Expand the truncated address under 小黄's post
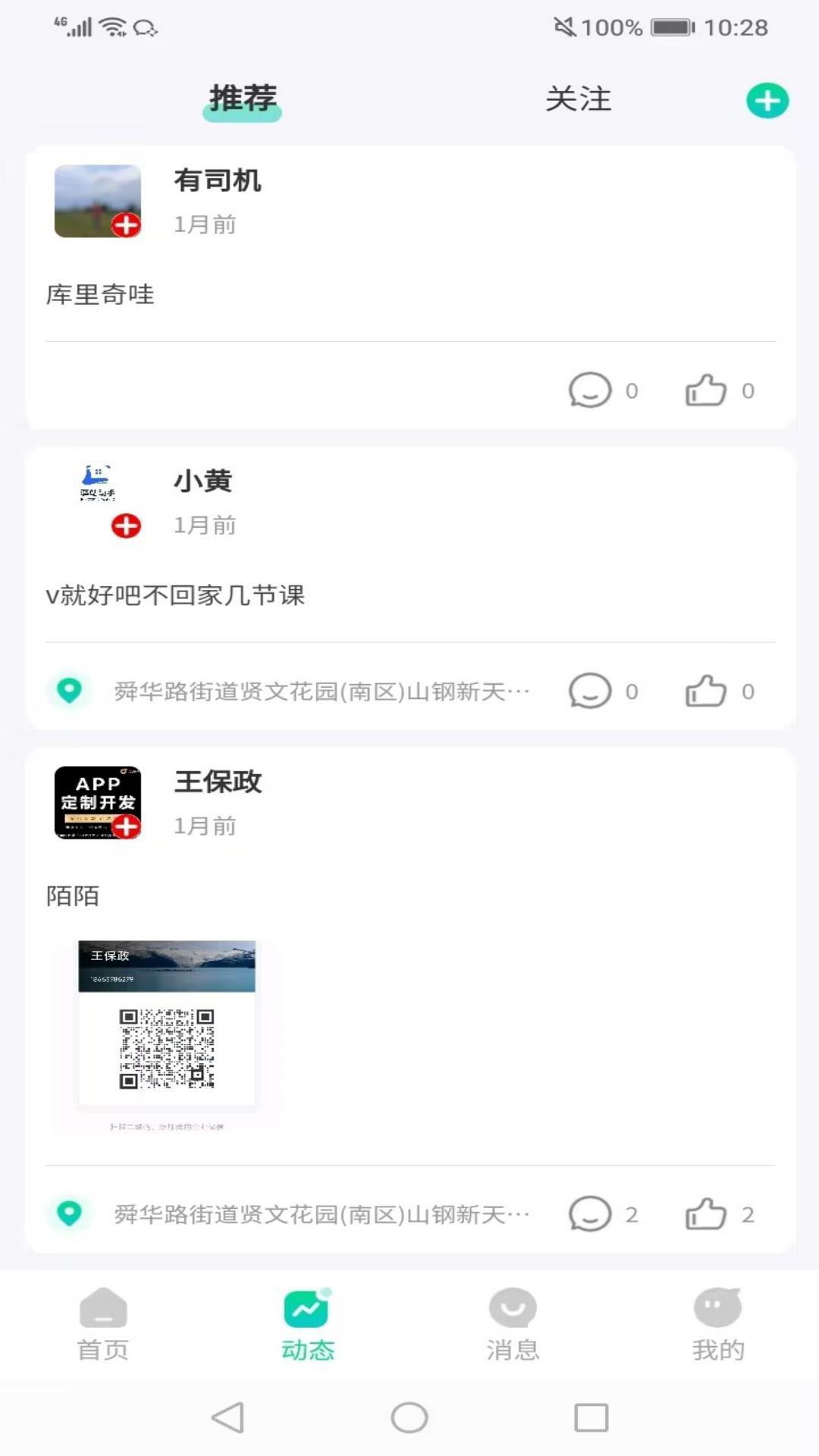 [318, 691]
